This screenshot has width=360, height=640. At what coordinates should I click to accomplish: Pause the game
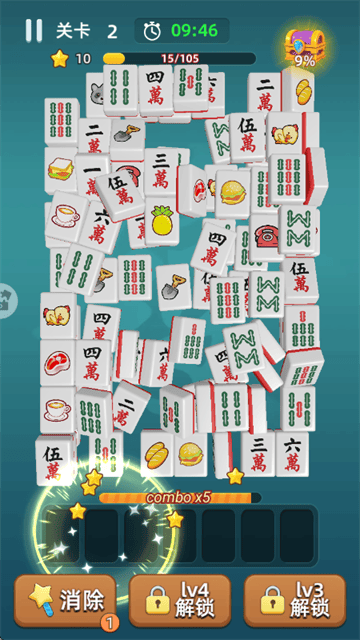[33, 30]
